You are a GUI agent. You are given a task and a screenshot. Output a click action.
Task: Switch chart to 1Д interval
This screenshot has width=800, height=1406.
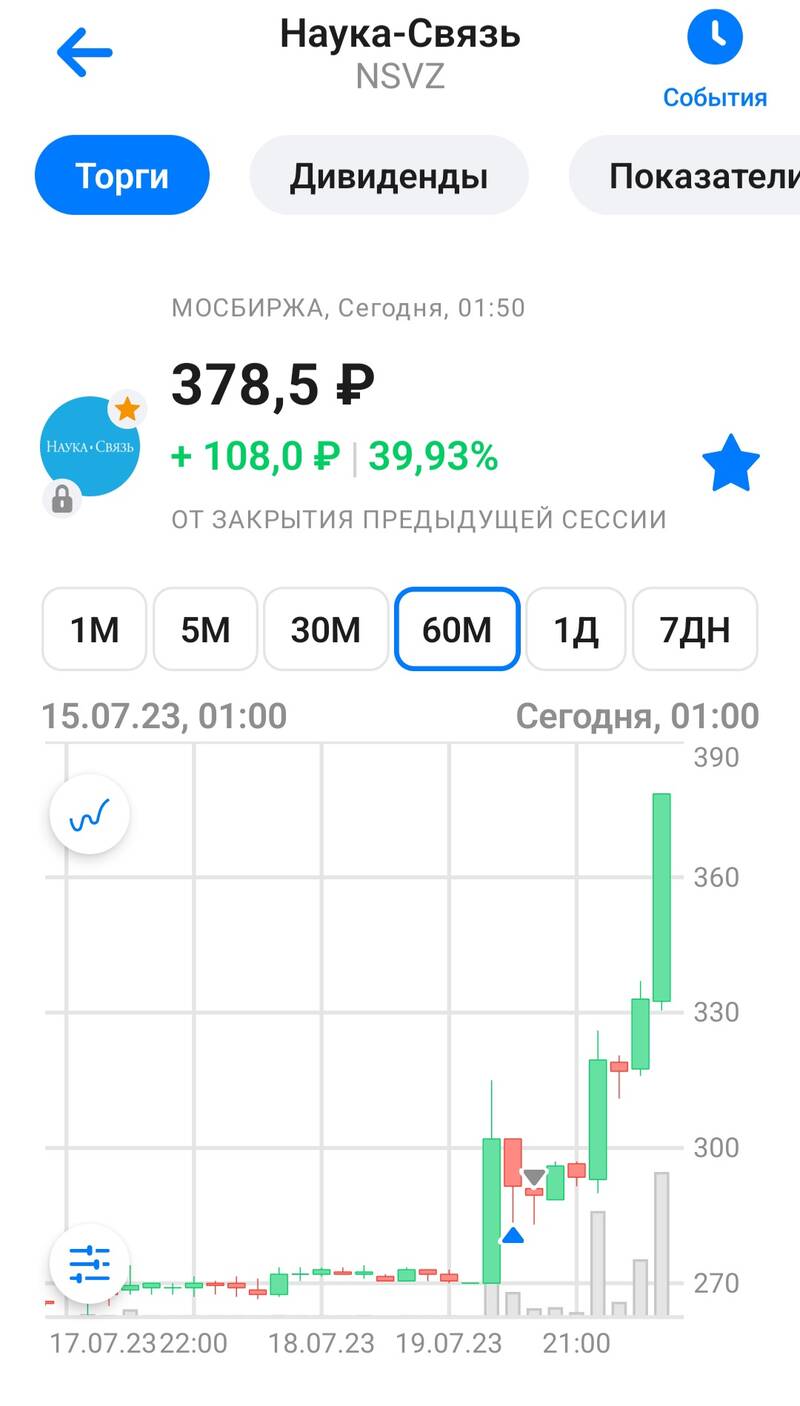click(576, 629)
